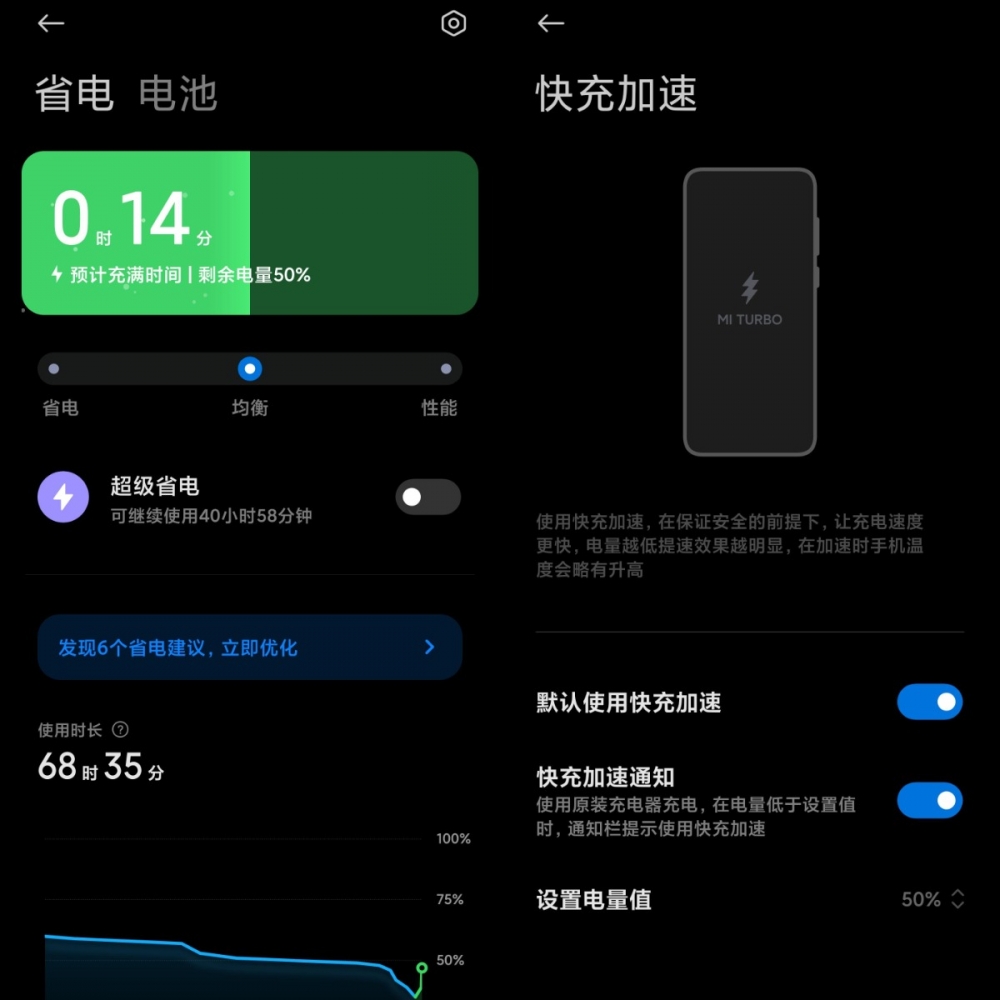The height and width of the screenshot is (1000, 1000).
Task: Go back from the 省电 battery page
Action: (x=50, y=24)
